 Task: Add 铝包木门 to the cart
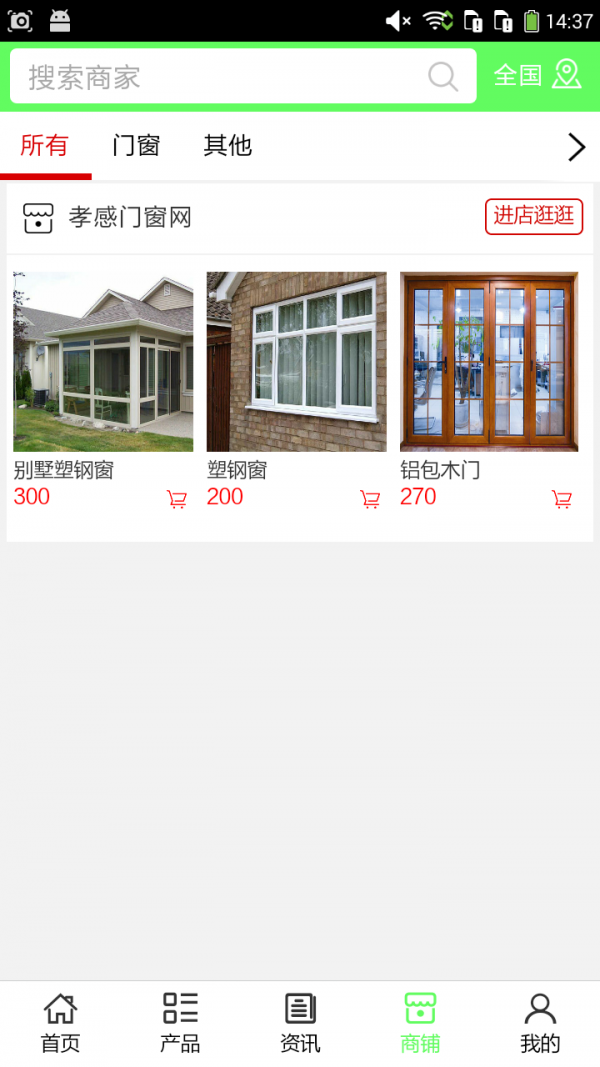(x=562, y=499)
